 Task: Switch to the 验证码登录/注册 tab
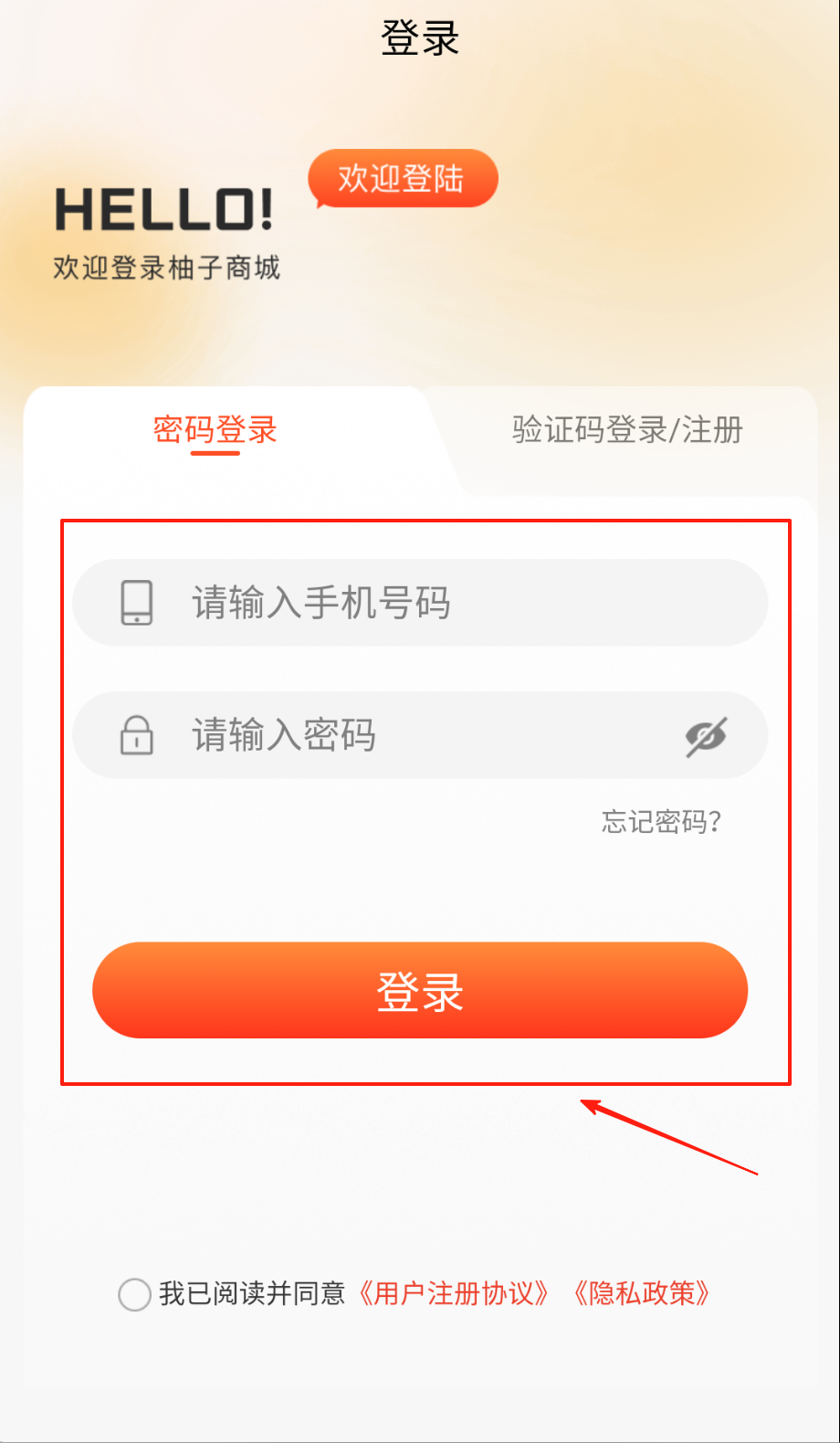627,429
